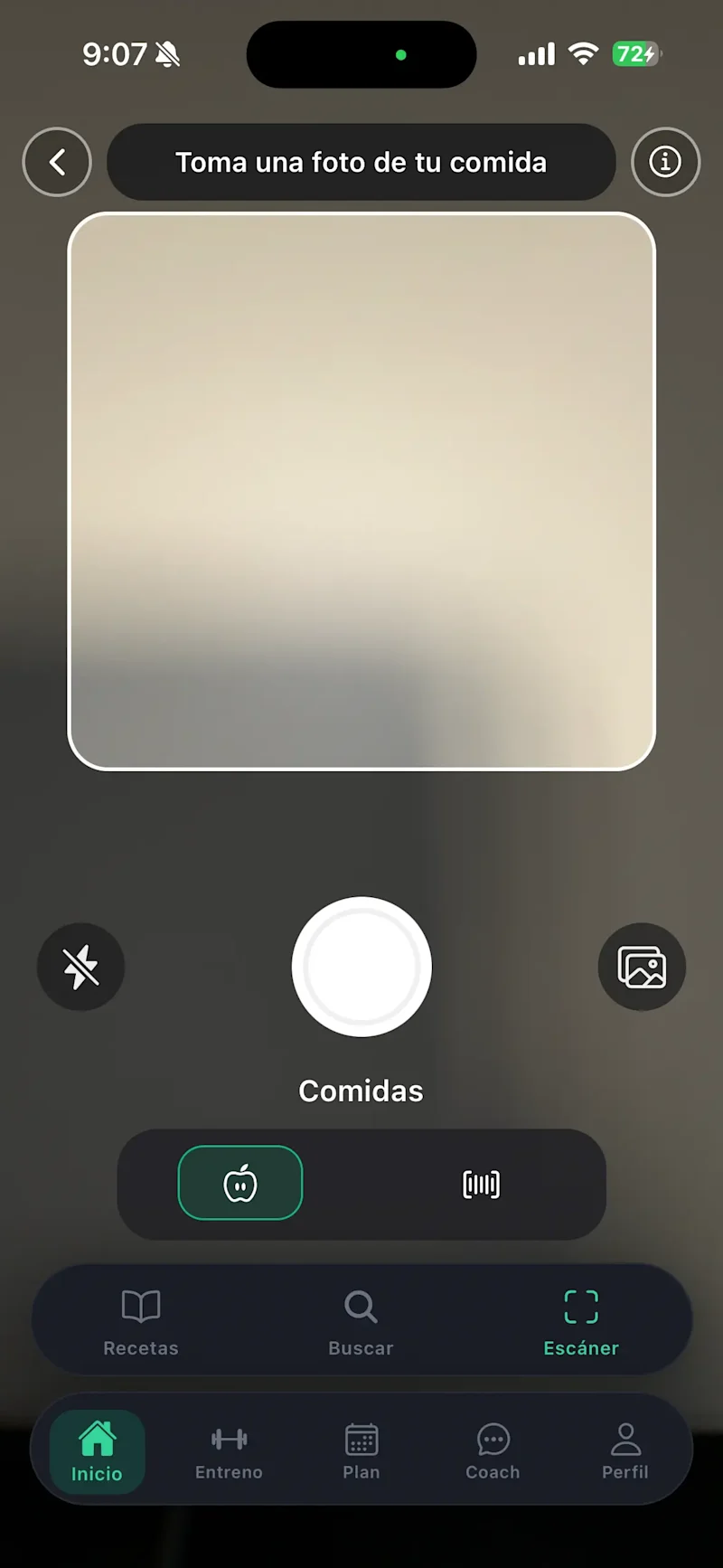Image resolution: width=723 pixels, height=1568 pixels.
Task: Select the apple food scan mode
Action: pyautogui.click(x=240, y=1183)
